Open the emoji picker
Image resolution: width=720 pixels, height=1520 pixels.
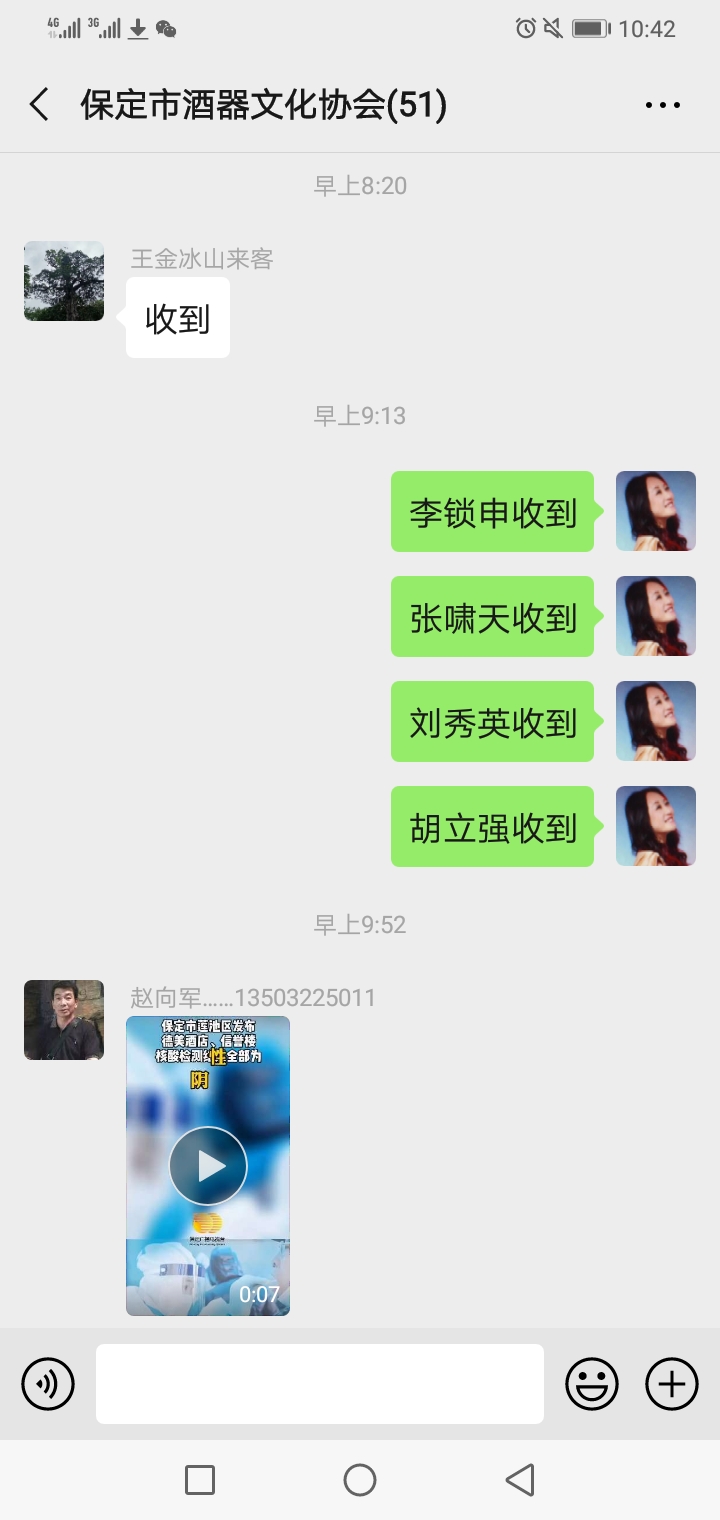(x=592, y=1384)
